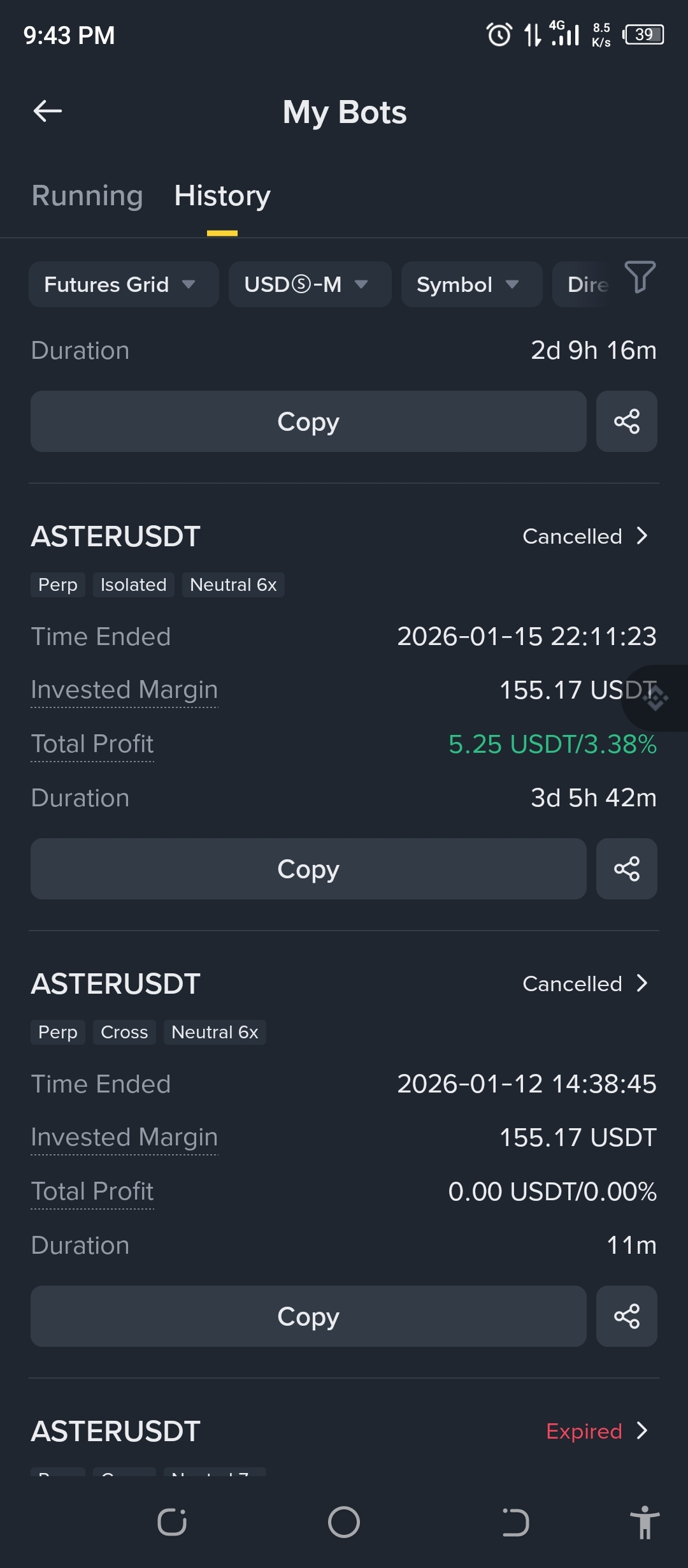
Task: Share the bot with 2d 9h 16m duration
Action: coord(626,421)
